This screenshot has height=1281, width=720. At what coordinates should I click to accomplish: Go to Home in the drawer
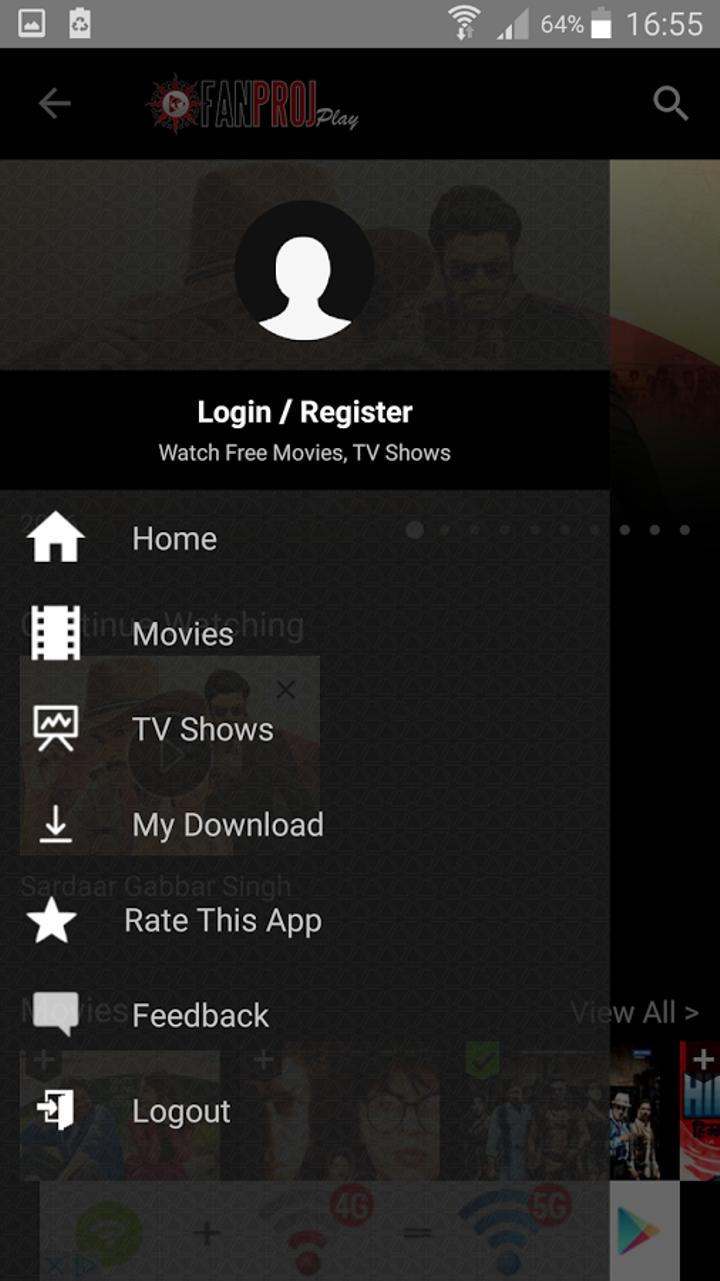coord(174,538)
